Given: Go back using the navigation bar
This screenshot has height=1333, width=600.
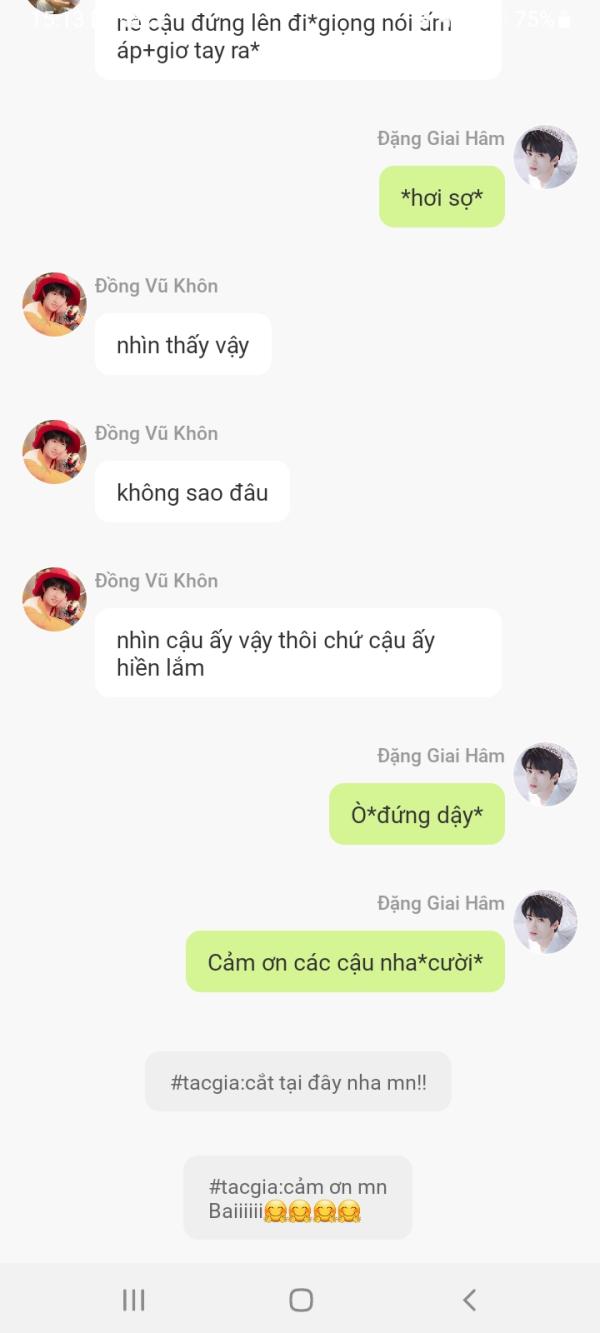Looking at the screenshot, I should (469, 1299).
